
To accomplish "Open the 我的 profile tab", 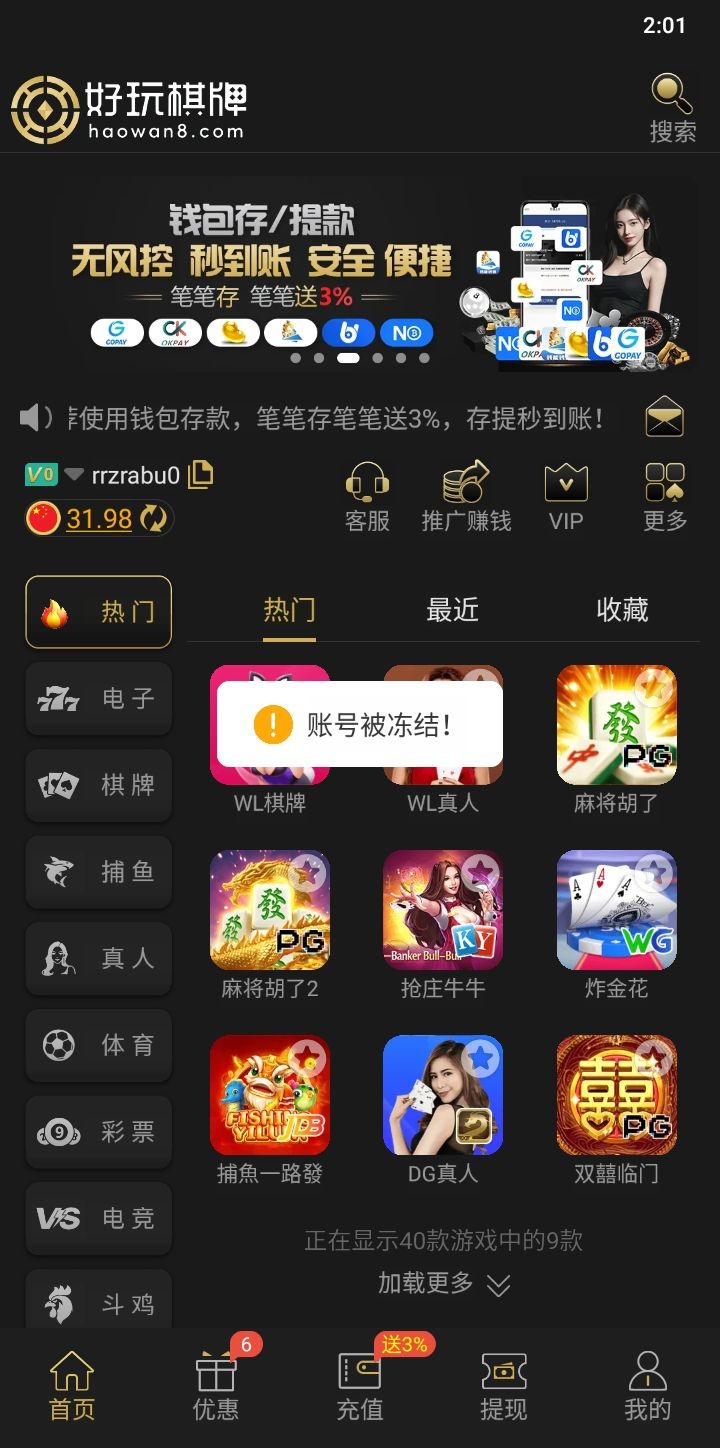I will coord(647,1386).
